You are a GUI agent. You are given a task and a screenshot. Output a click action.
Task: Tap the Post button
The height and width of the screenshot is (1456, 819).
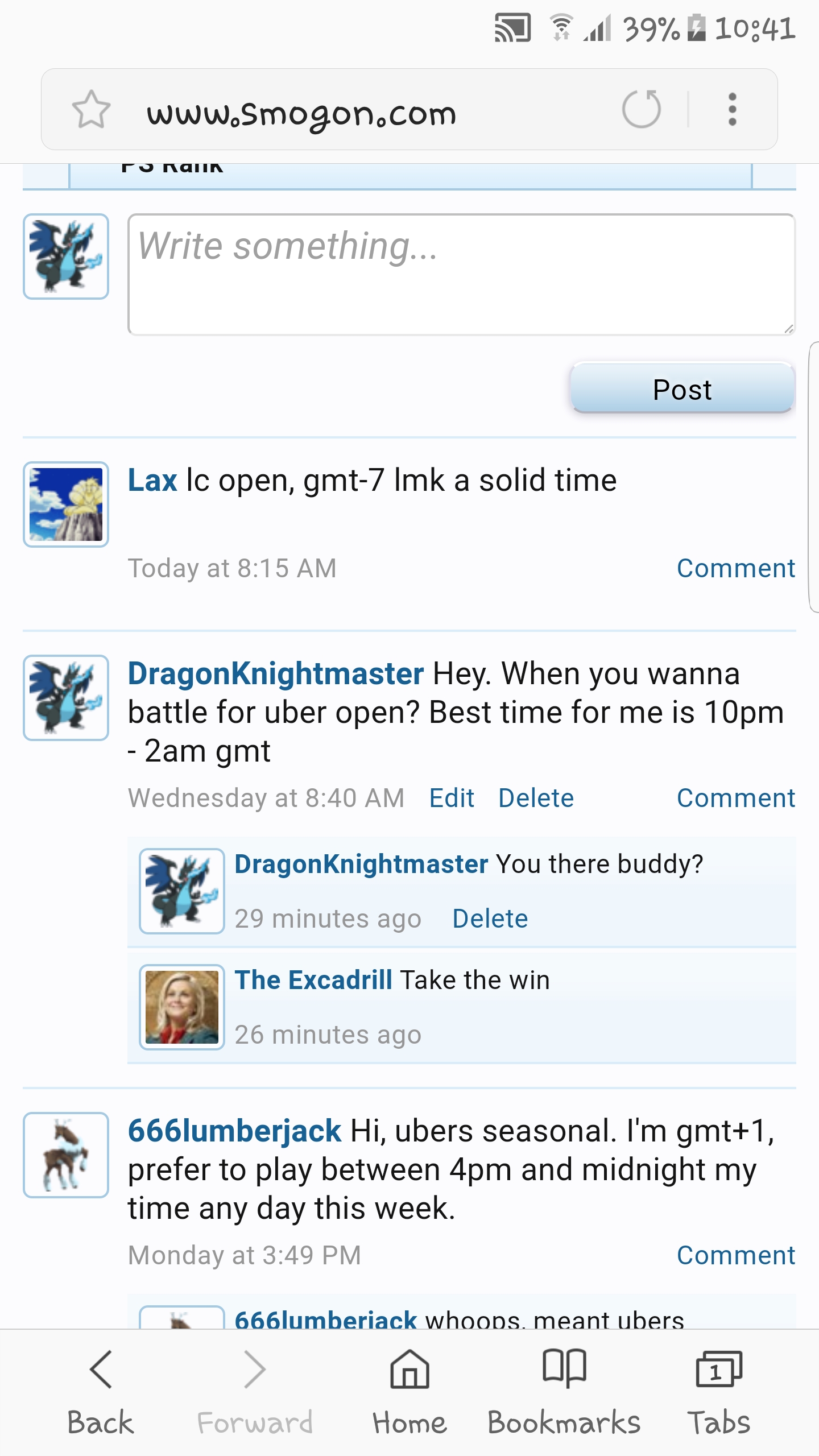click(x=682, y=389)
